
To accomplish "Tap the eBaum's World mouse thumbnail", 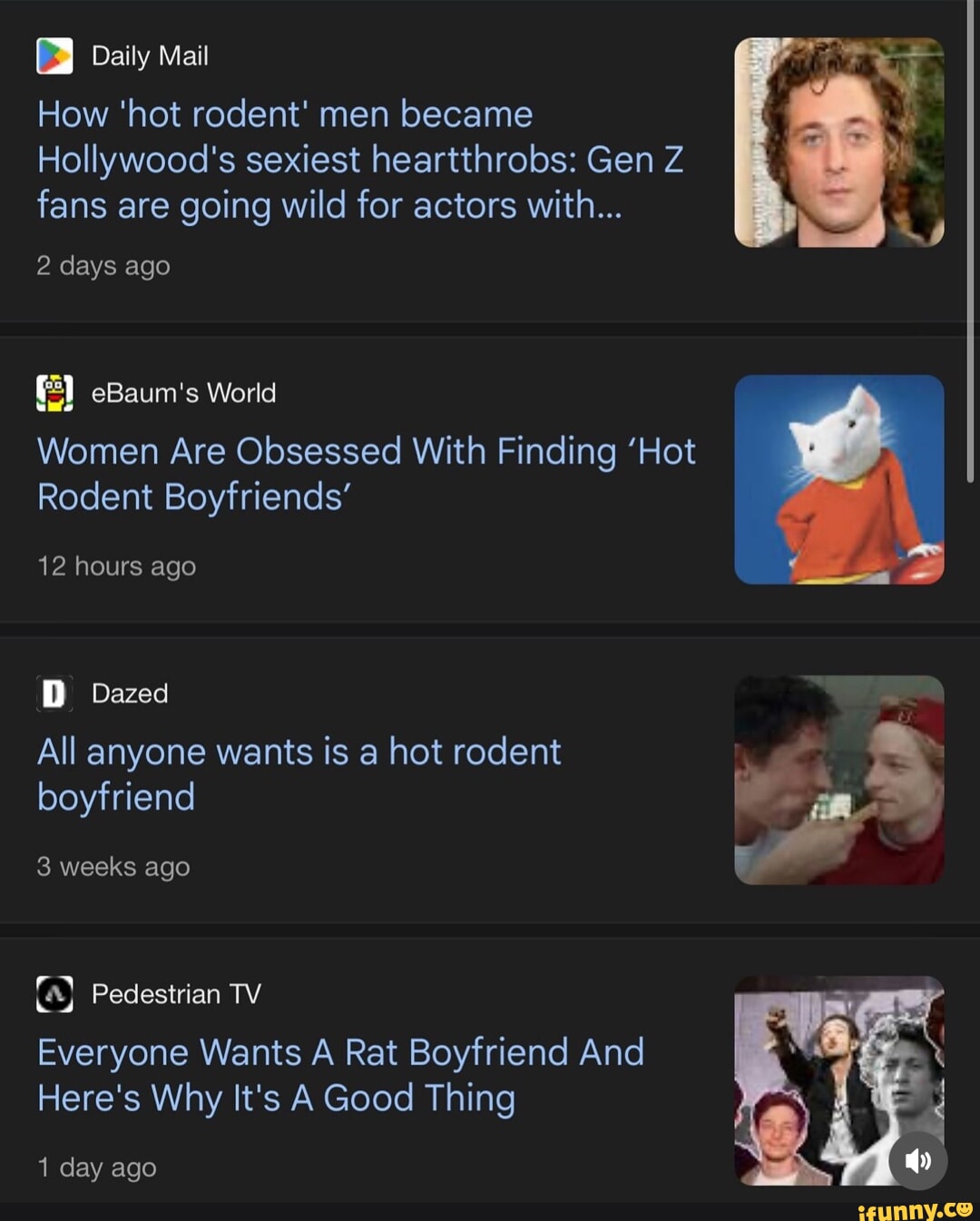I will coord(838,479).
